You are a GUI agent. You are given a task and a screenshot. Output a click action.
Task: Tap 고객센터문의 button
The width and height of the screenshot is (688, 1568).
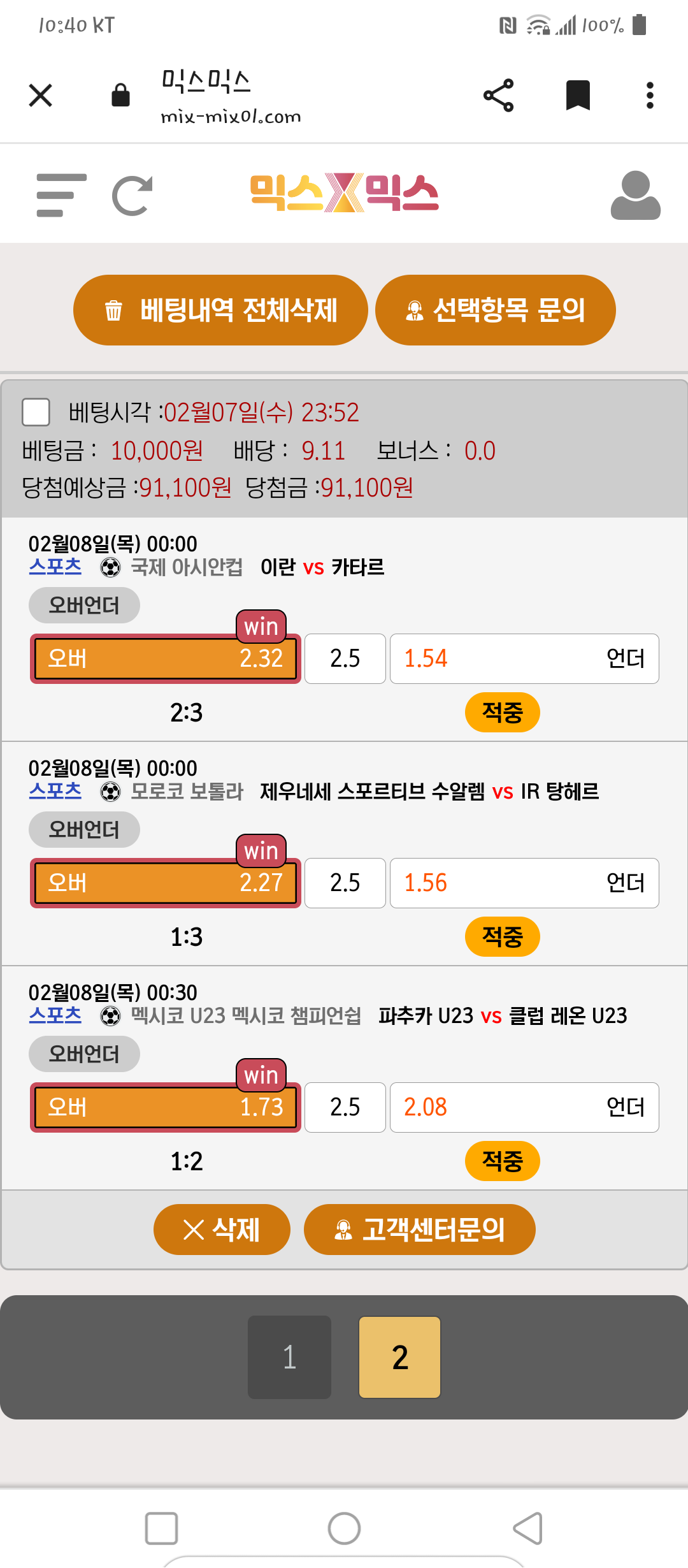click(x=419, y=1230)
